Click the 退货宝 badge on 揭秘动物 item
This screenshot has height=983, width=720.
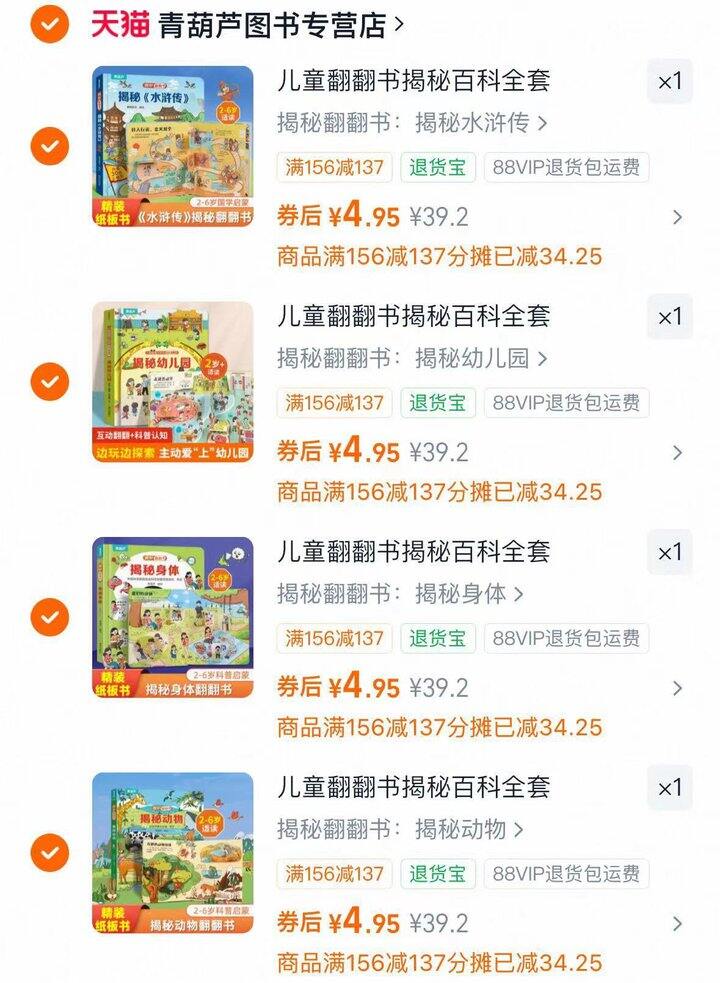click(440, 874)
